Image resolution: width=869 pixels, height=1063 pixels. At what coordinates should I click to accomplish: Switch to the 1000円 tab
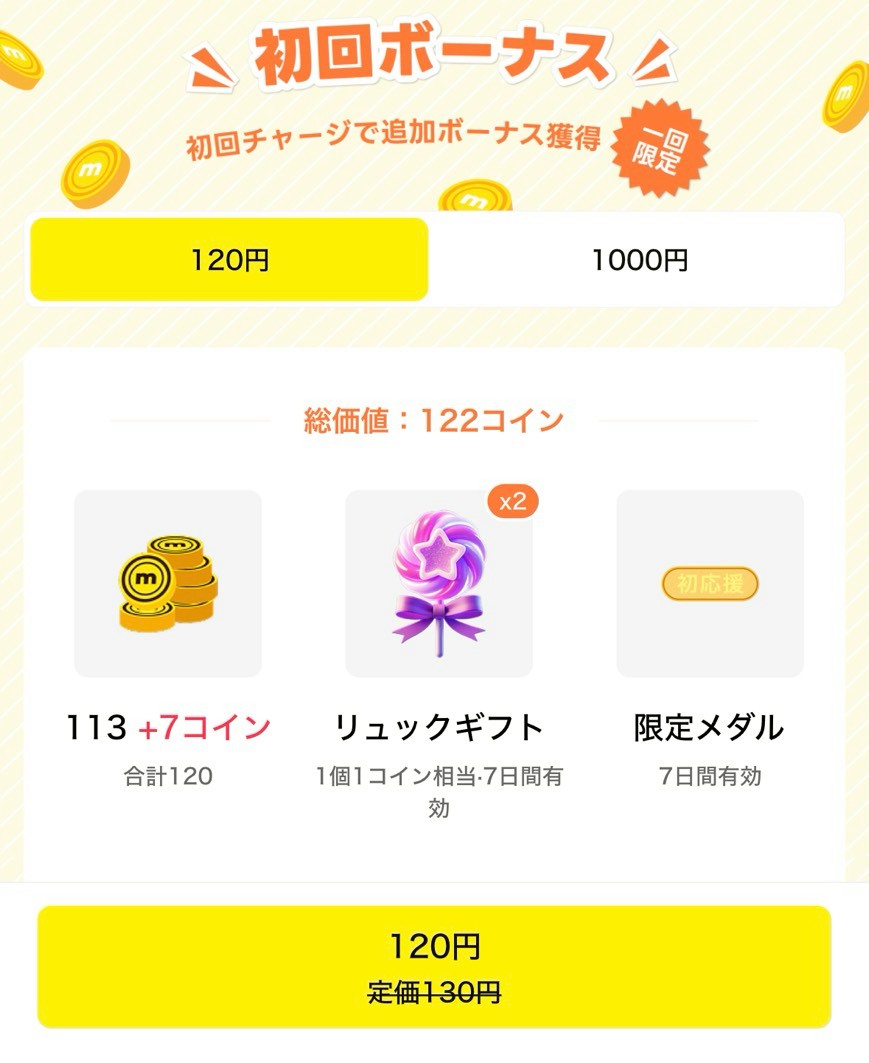[639, 260]
